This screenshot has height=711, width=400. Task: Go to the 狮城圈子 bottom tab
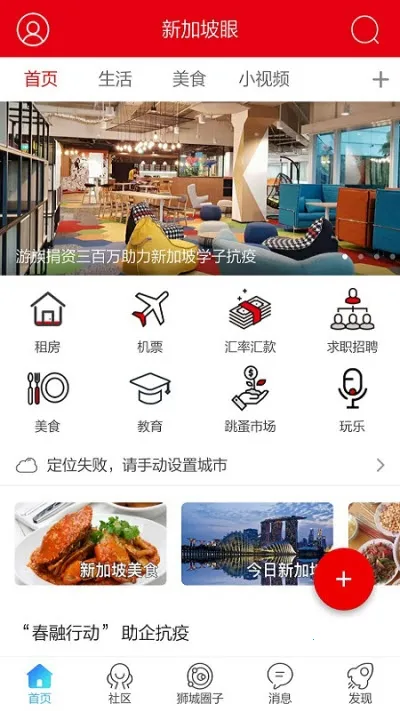[200, 684]
